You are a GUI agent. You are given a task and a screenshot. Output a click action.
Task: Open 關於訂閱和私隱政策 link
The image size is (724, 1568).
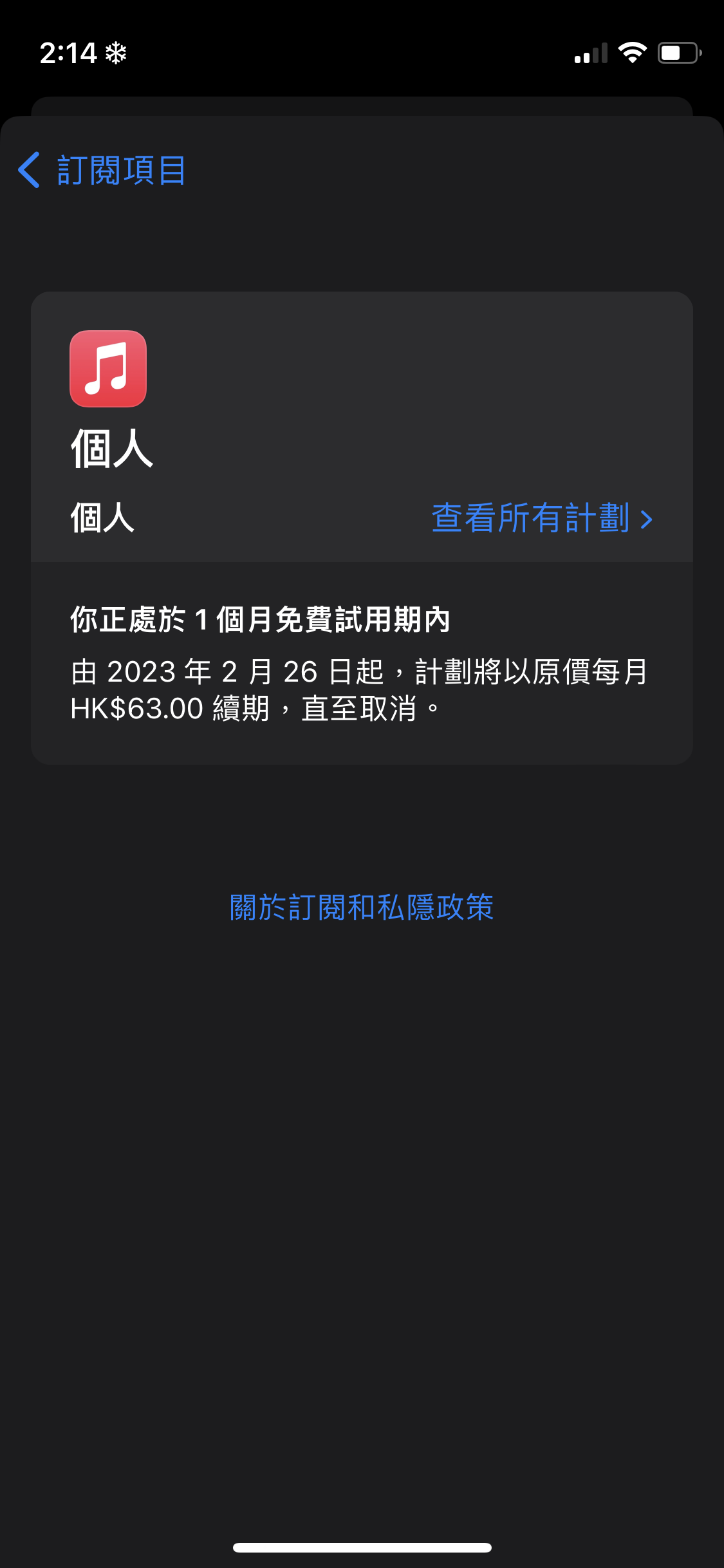coord(362,908)
